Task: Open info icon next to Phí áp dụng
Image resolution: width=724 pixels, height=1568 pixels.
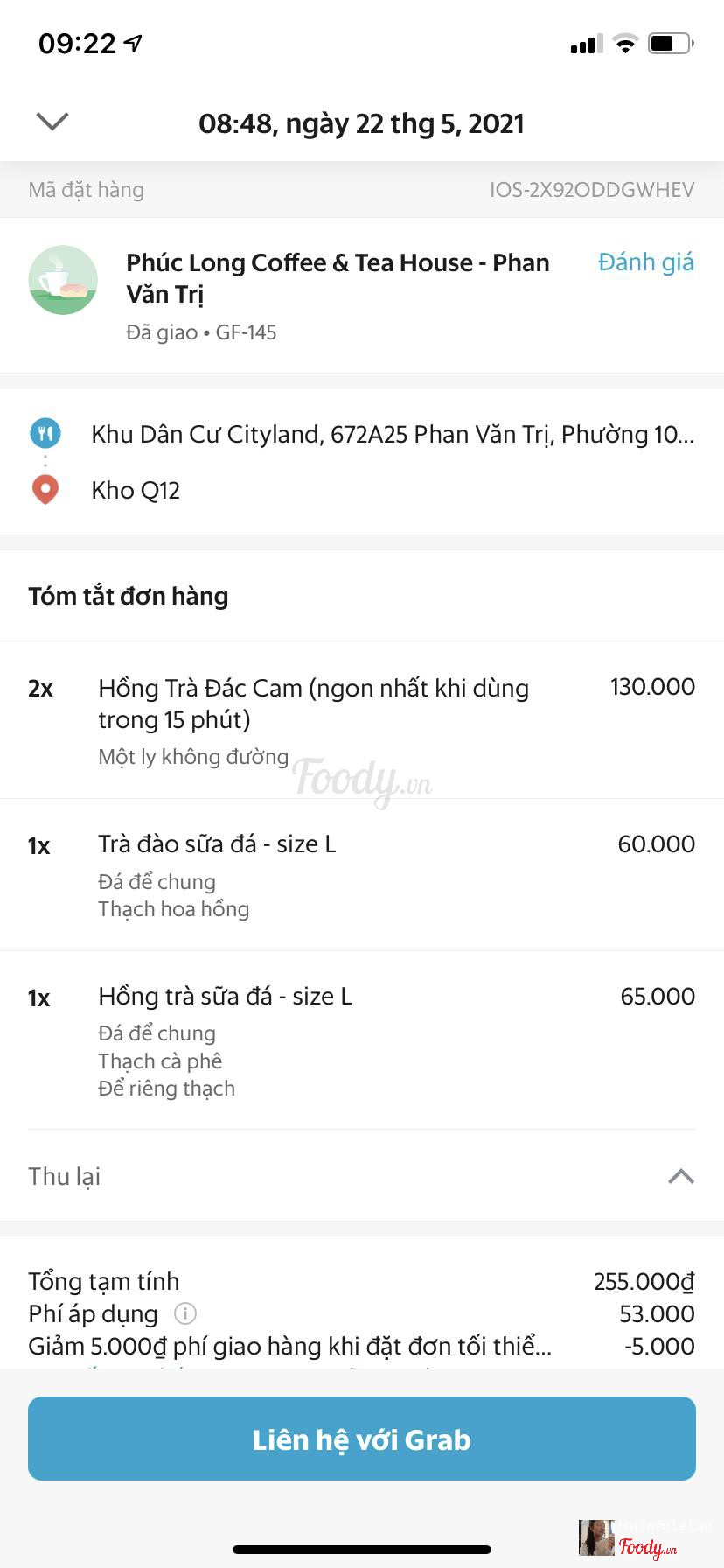Action: click(x=185, y=1313)
